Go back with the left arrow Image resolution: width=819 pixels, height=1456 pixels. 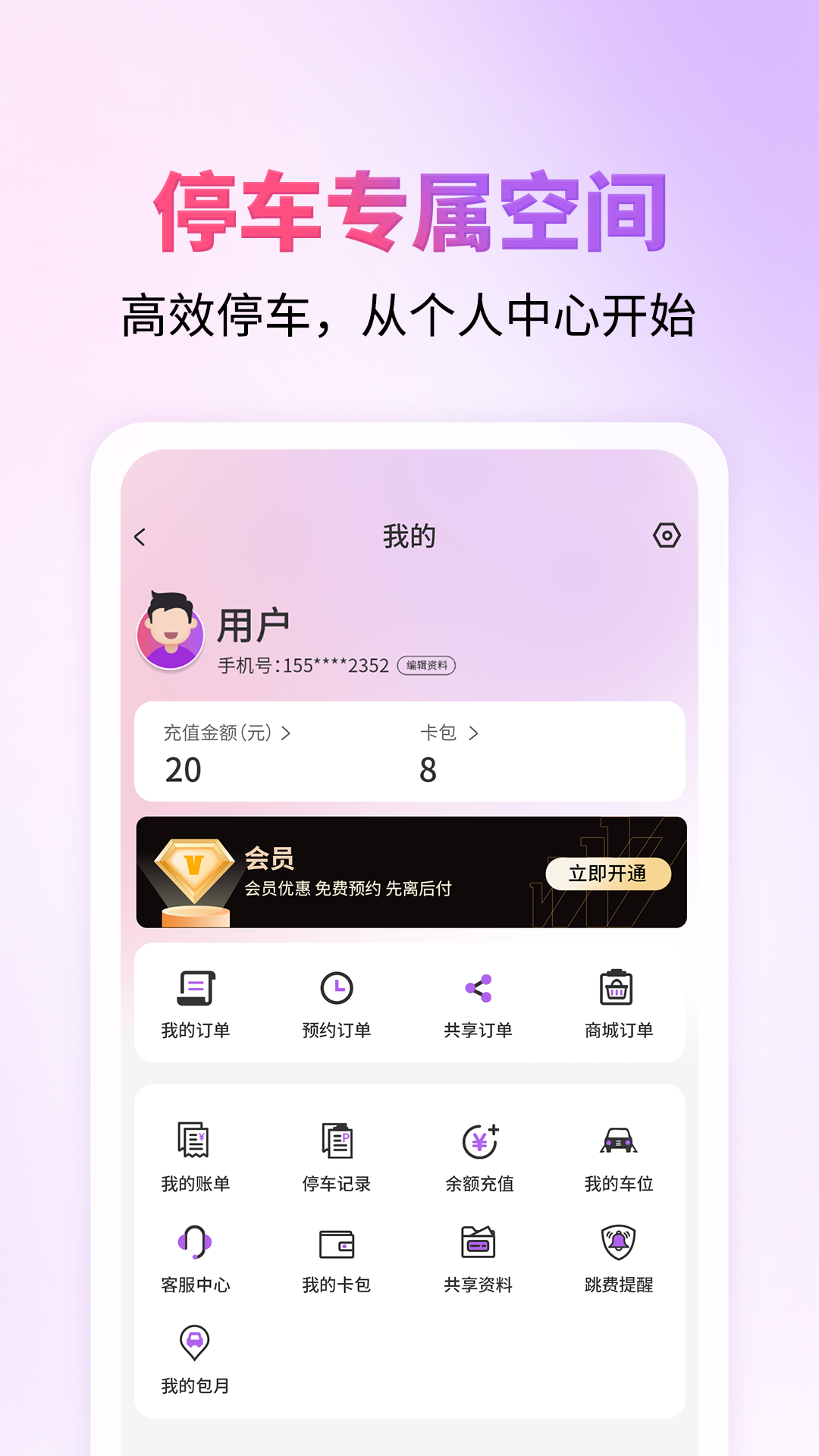click(x=140, y=536)
